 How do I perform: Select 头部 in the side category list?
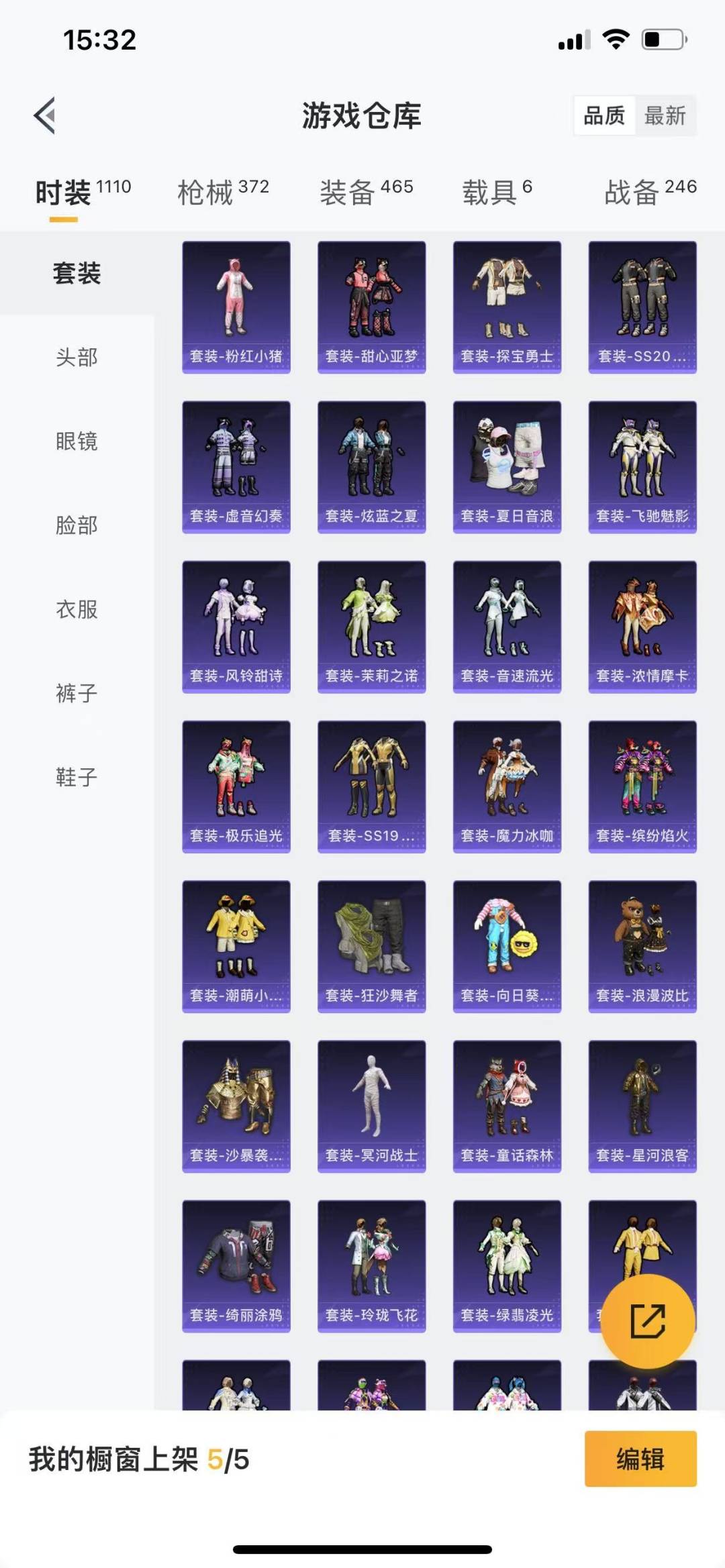[x=77, y=357]
